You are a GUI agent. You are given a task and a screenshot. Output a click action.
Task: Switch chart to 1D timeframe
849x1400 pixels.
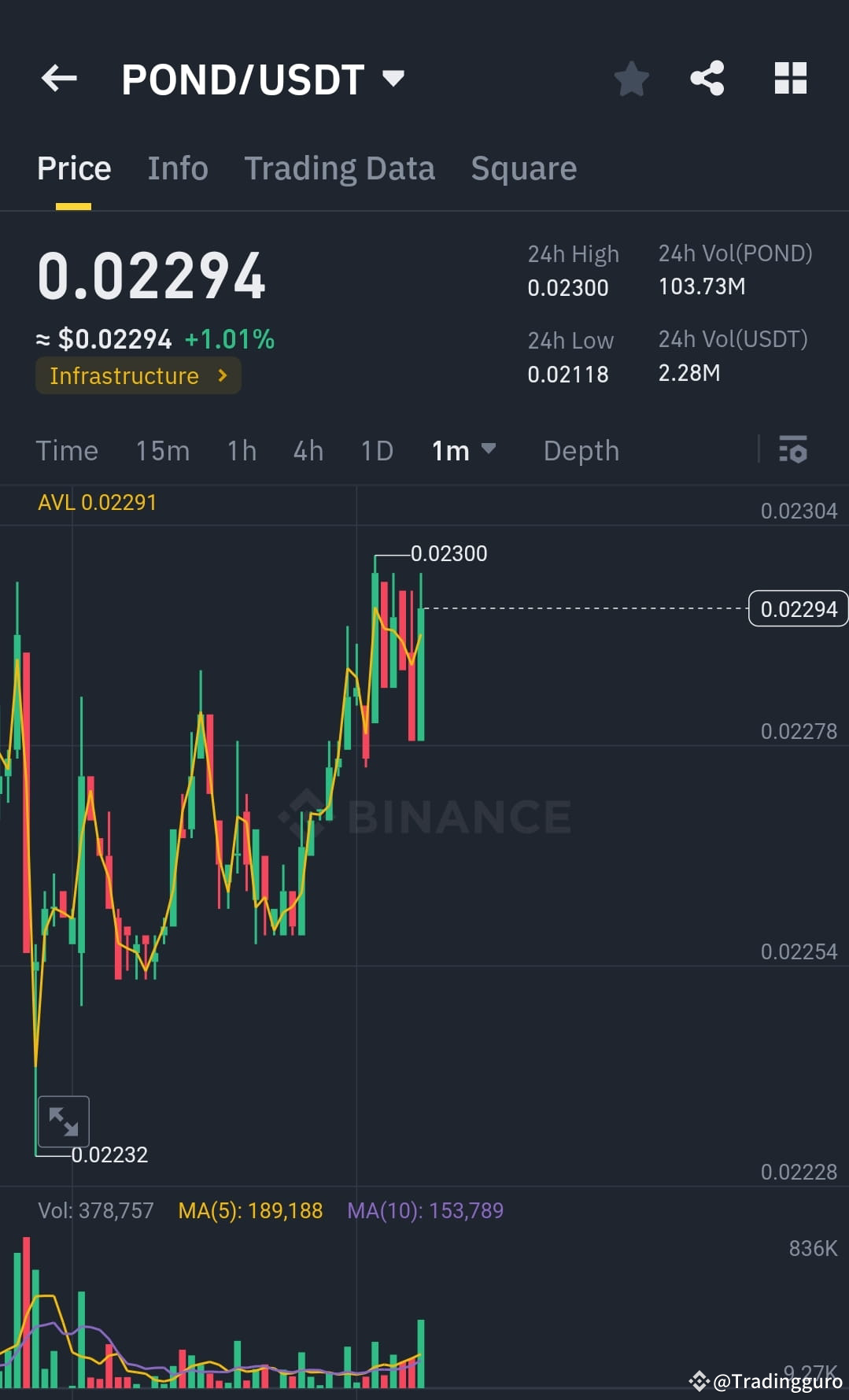(x=376, y=451)
